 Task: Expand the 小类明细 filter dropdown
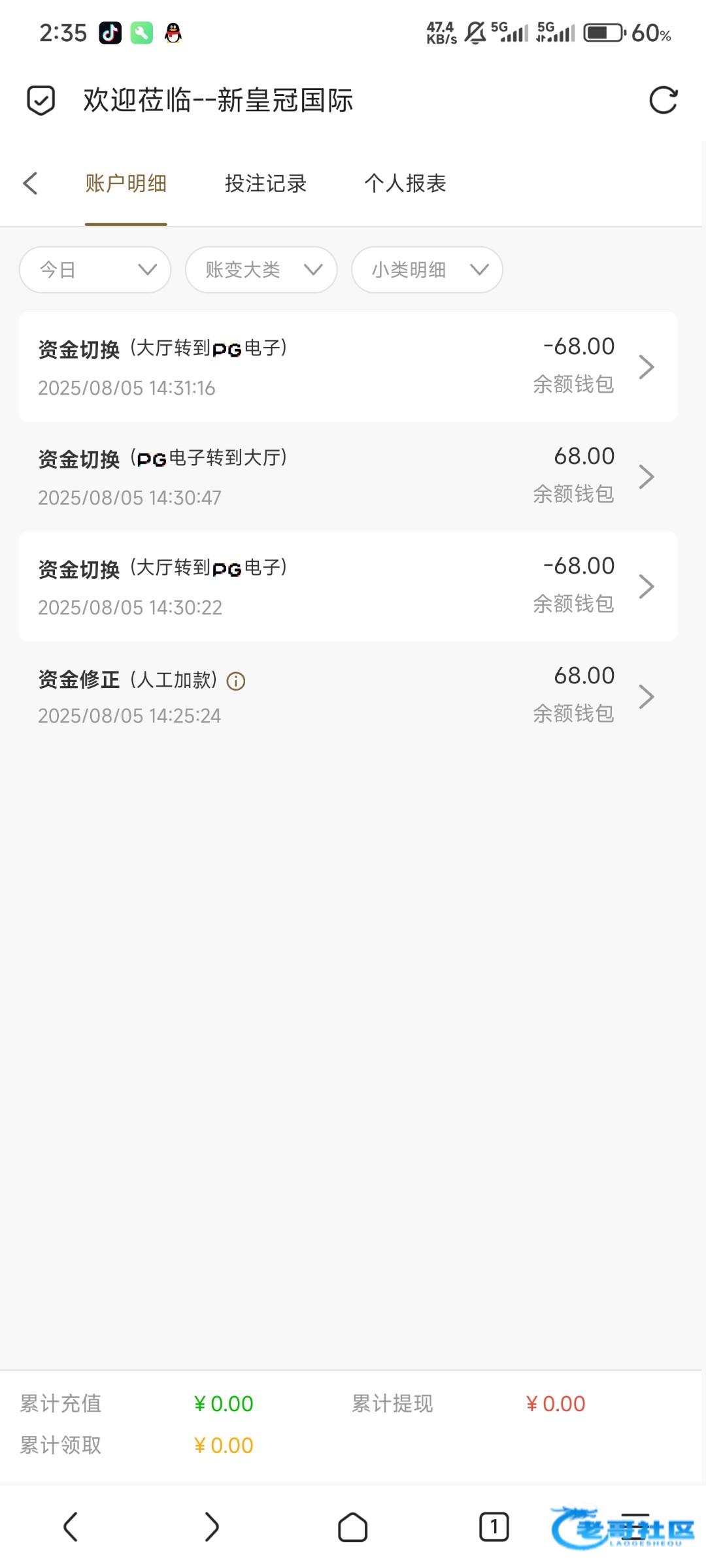pos(428,270)
